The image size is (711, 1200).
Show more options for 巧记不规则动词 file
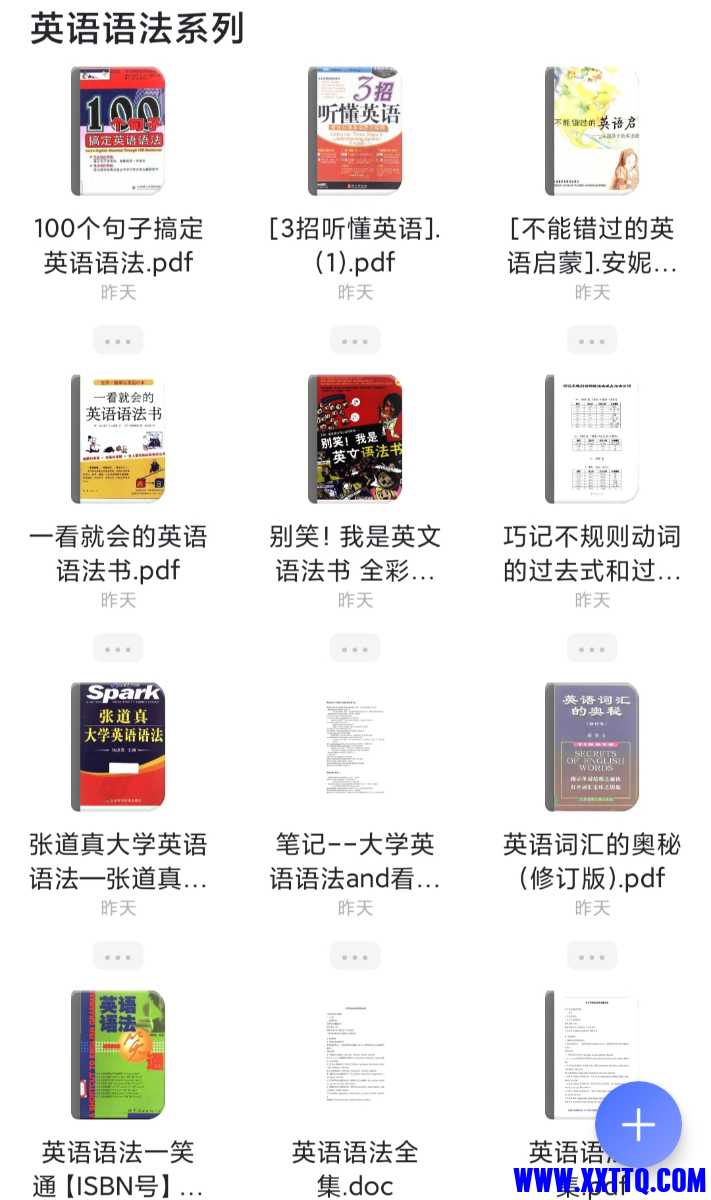click(x=591, y=648)
